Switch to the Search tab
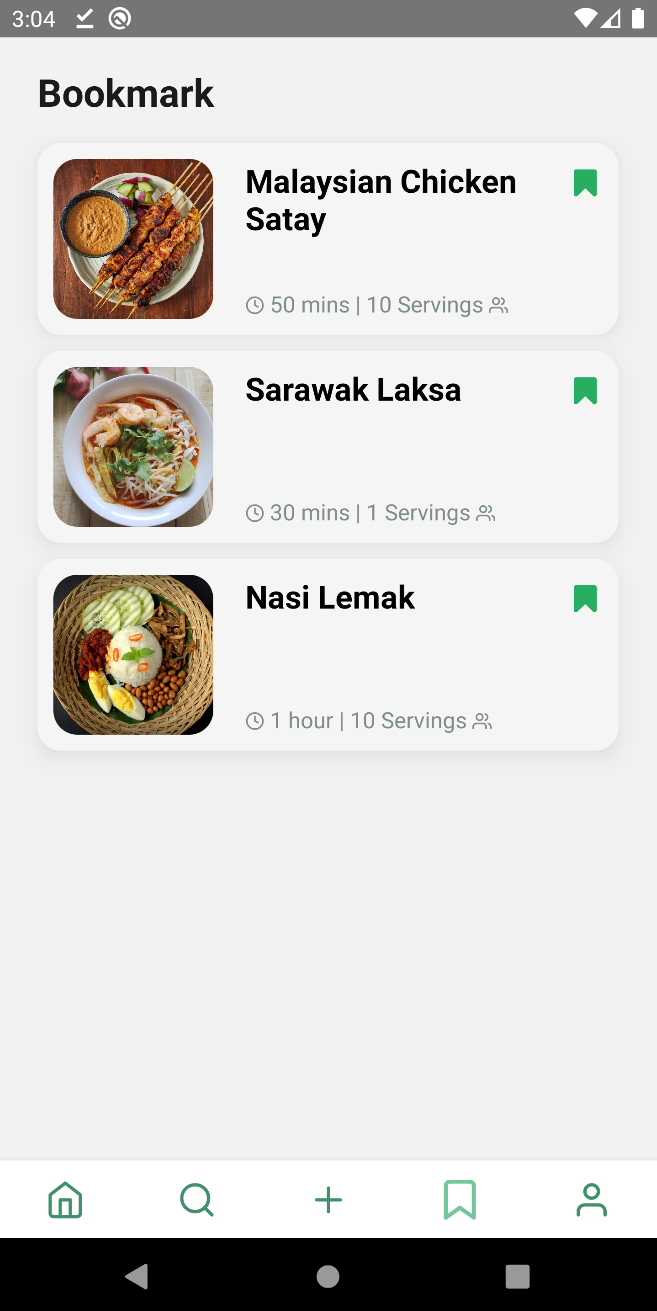 coord(197,1199)
